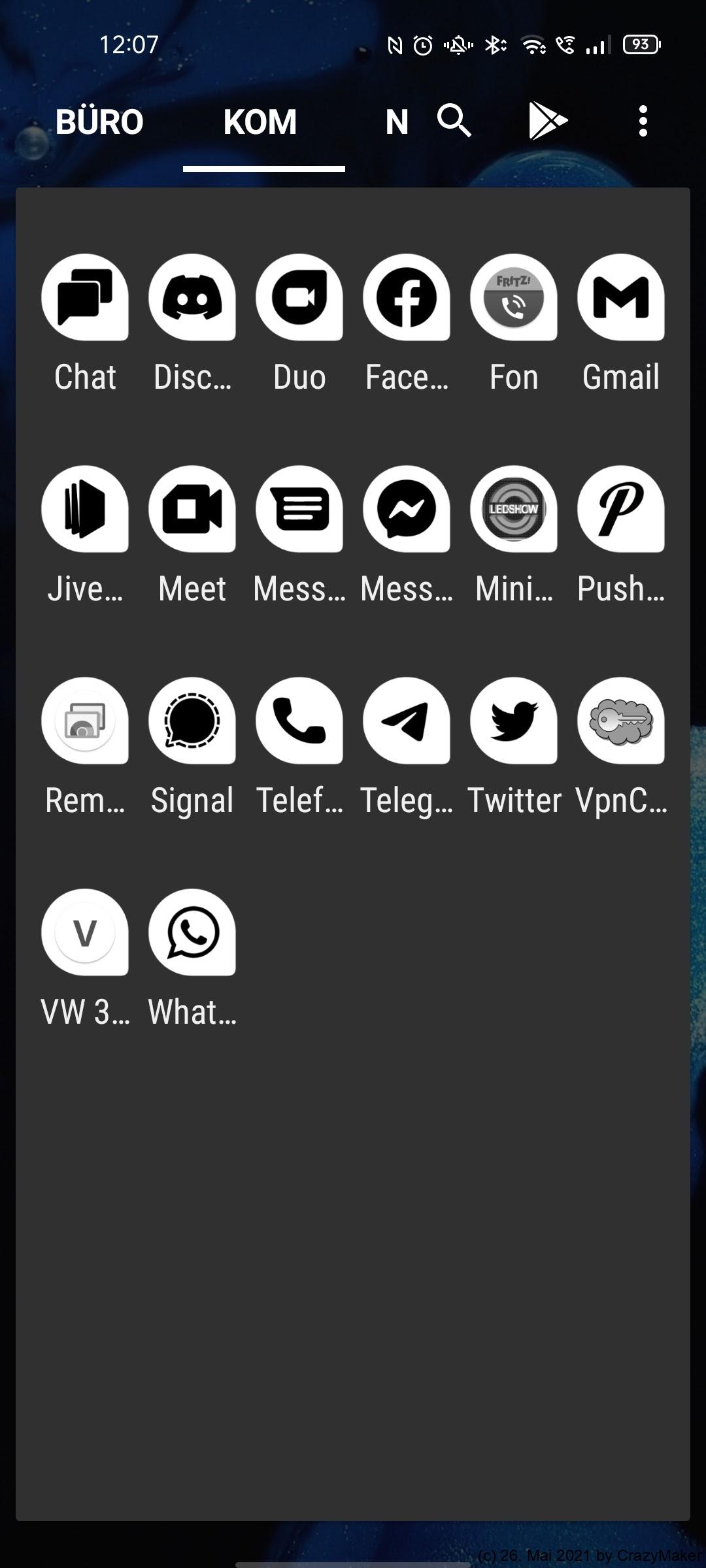Image resolution: width=706 pixels, height=1568 pixels.
Task: Open Discord
Action: tap(192, 298)
